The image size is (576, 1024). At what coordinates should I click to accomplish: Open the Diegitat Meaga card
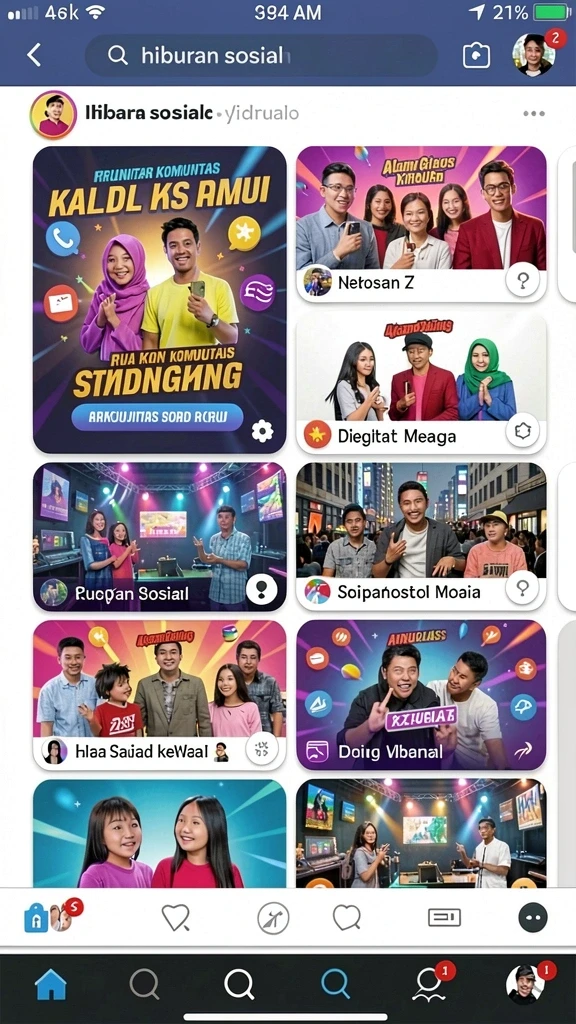[x=421, y=383]
